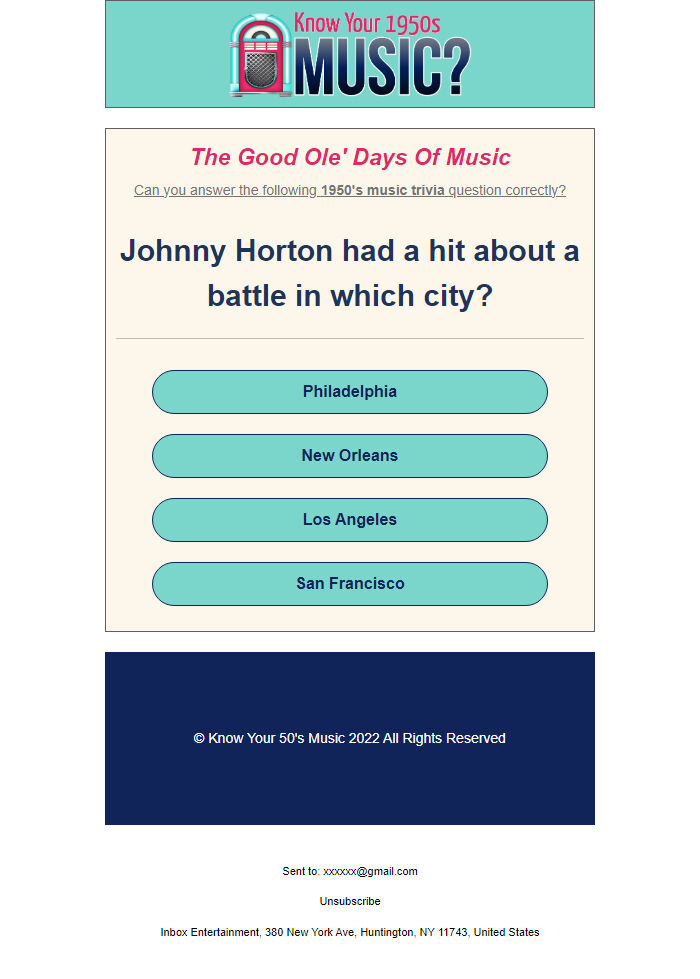Choose Philadelphia as the answer
Screen dimensions: 700x979
point(350,392)
